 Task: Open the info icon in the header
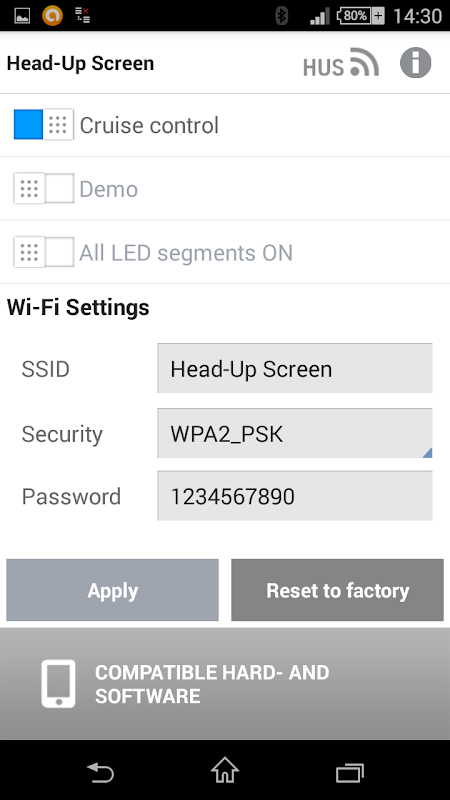[415, 63]
